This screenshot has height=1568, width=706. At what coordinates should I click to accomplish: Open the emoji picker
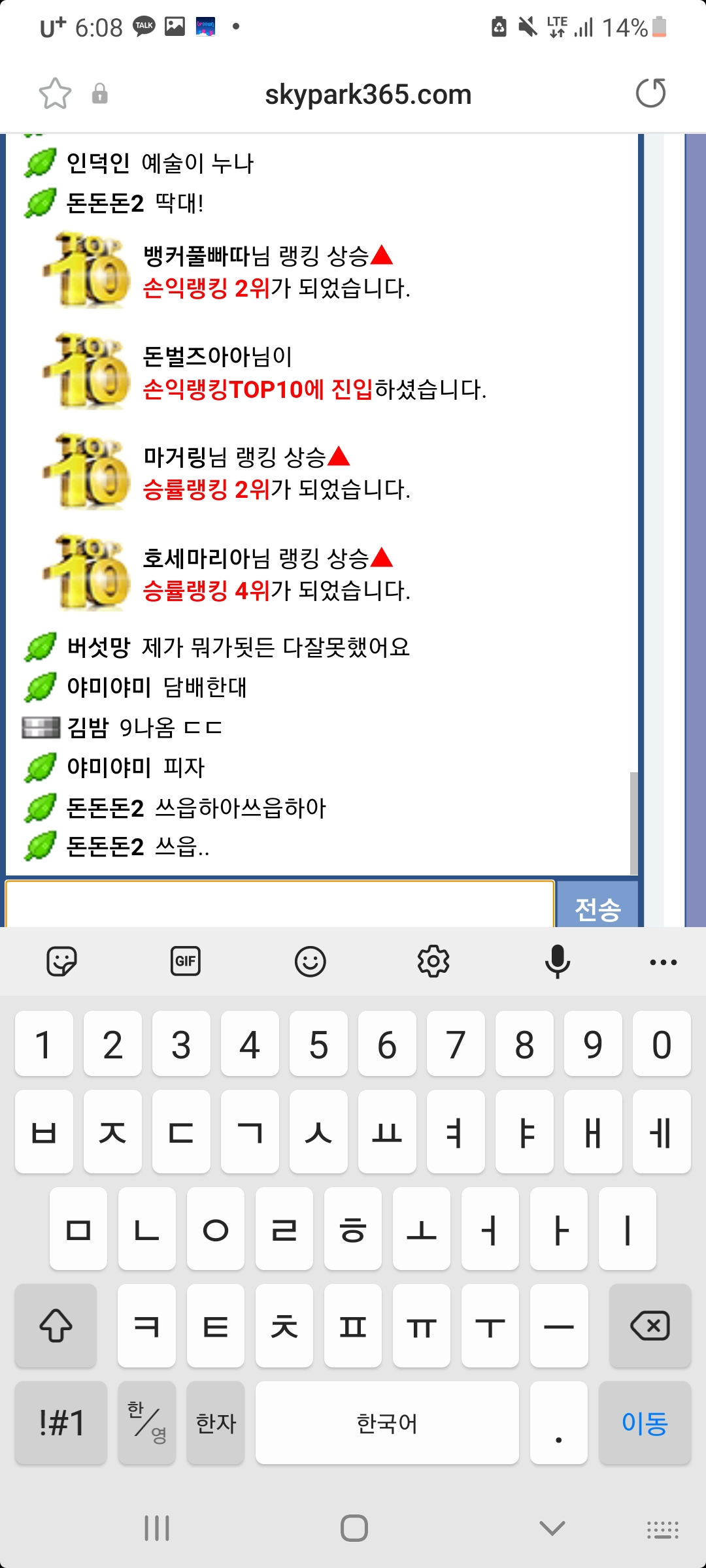[310, 962]
